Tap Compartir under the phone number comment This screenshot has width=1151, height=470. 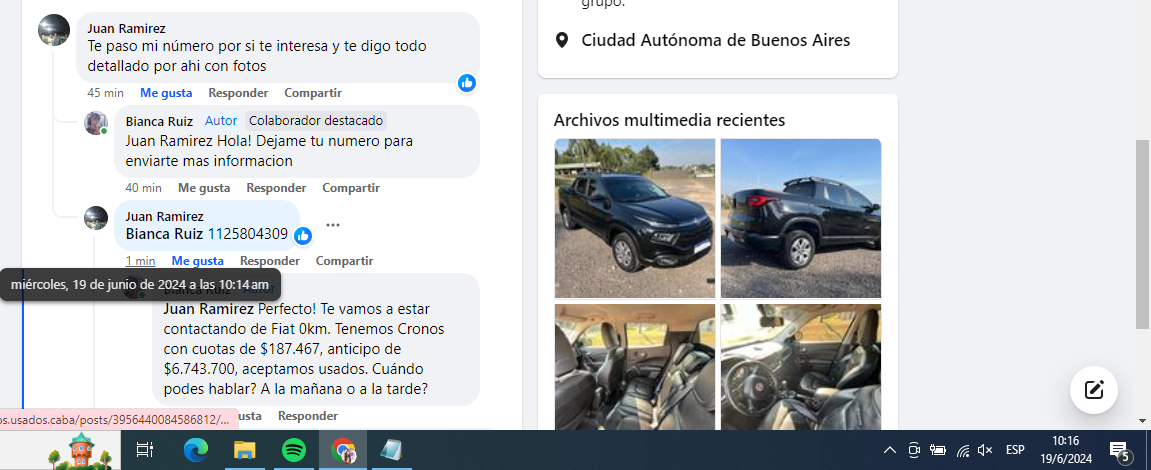tap(344, 261)
